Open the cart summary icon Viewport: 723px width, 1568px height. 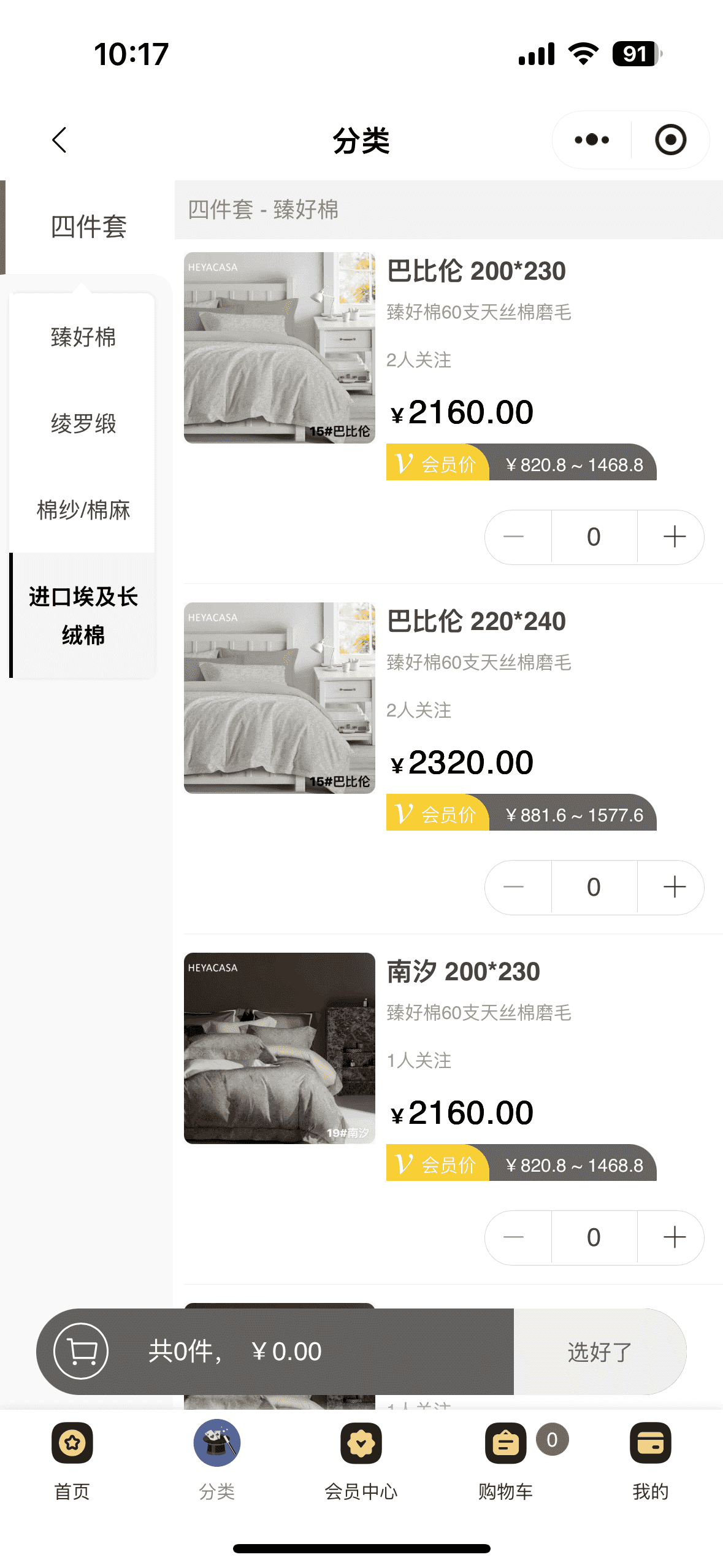[81, 1351]
